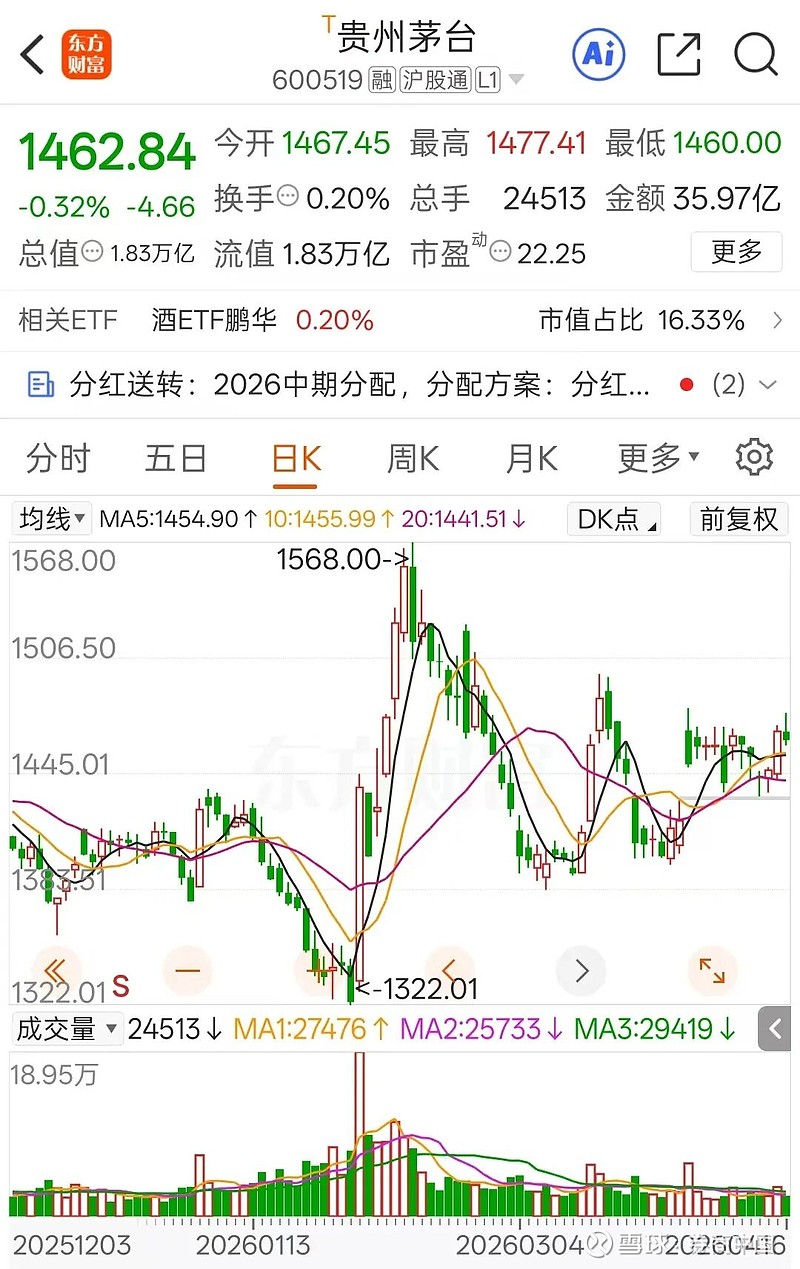
Task: Expand chart to fullscreen with the corner-arrows icon
Action: click(712, 970)
